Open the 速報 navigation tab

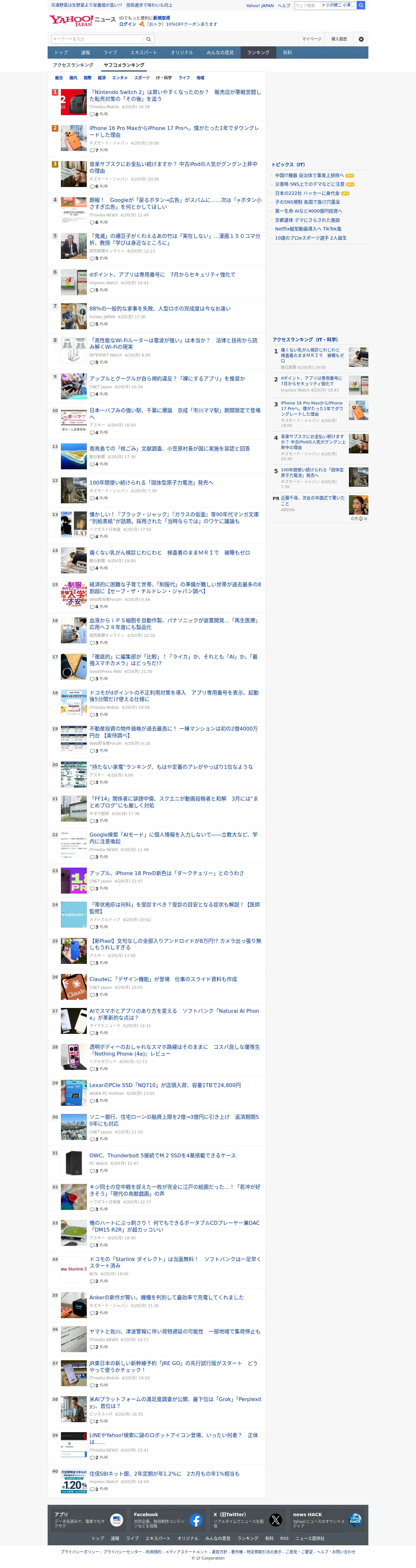pyautogui.click(x=86, y=53)
